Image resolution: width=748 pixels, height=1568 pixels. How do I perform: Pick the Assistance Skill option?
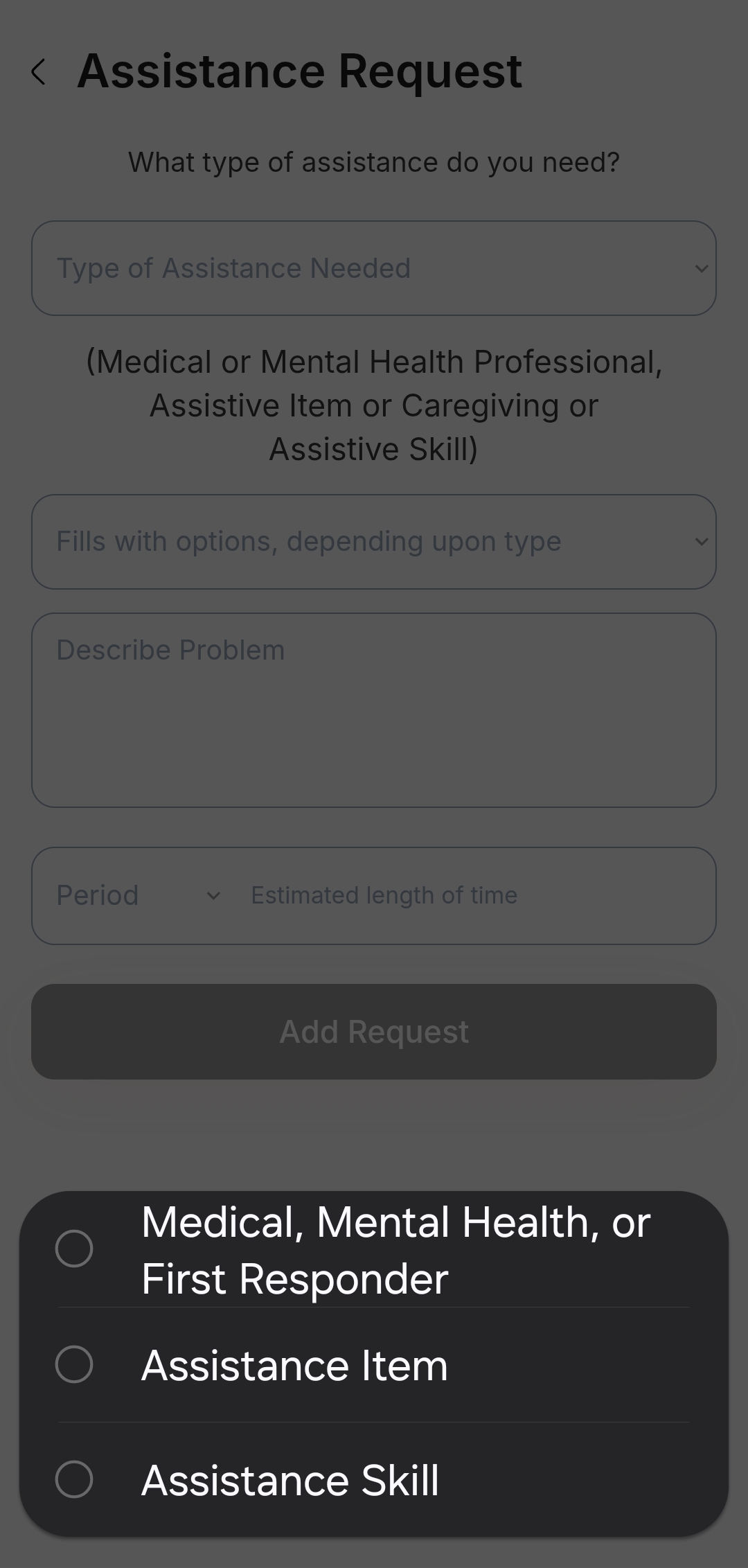(x=74, y=1479)
